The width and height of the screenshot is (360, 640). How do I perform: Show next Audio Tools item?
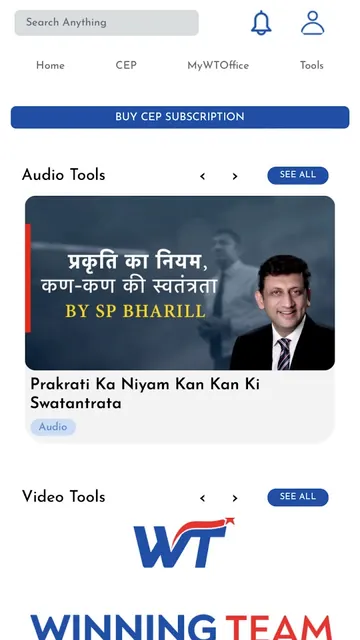click(235, 176)
